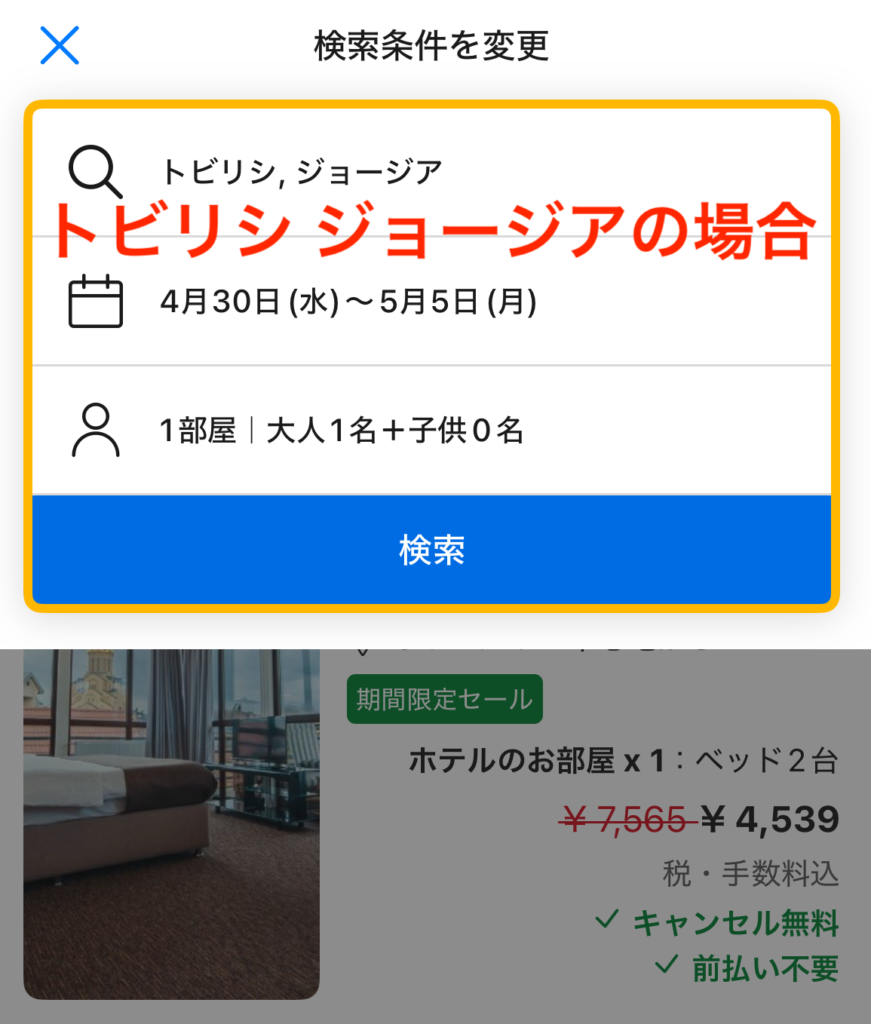Screen dimensions: 871x1024
Task: Change the dates 4月30日〜5月5日
Action: point(348,302)
